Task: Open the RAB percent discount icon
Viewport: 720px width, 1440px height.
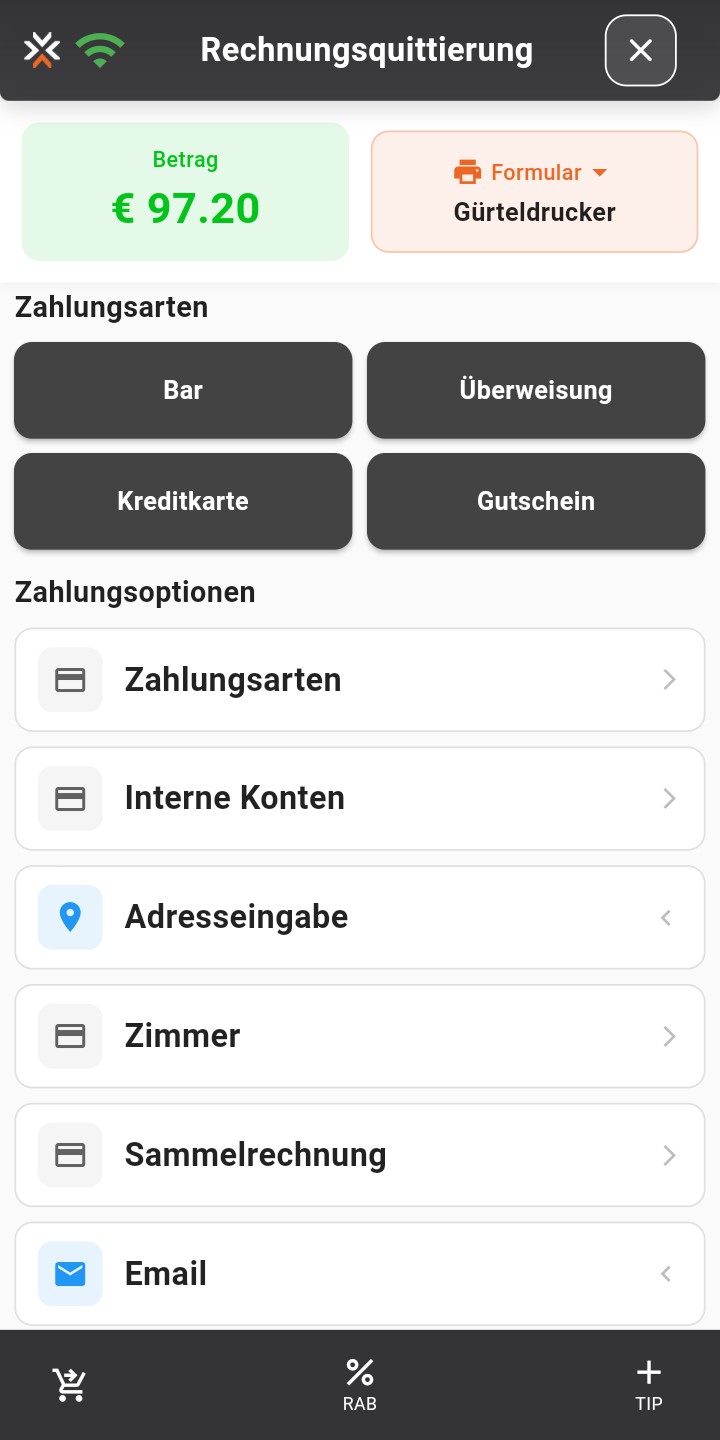Action: 359,1372
